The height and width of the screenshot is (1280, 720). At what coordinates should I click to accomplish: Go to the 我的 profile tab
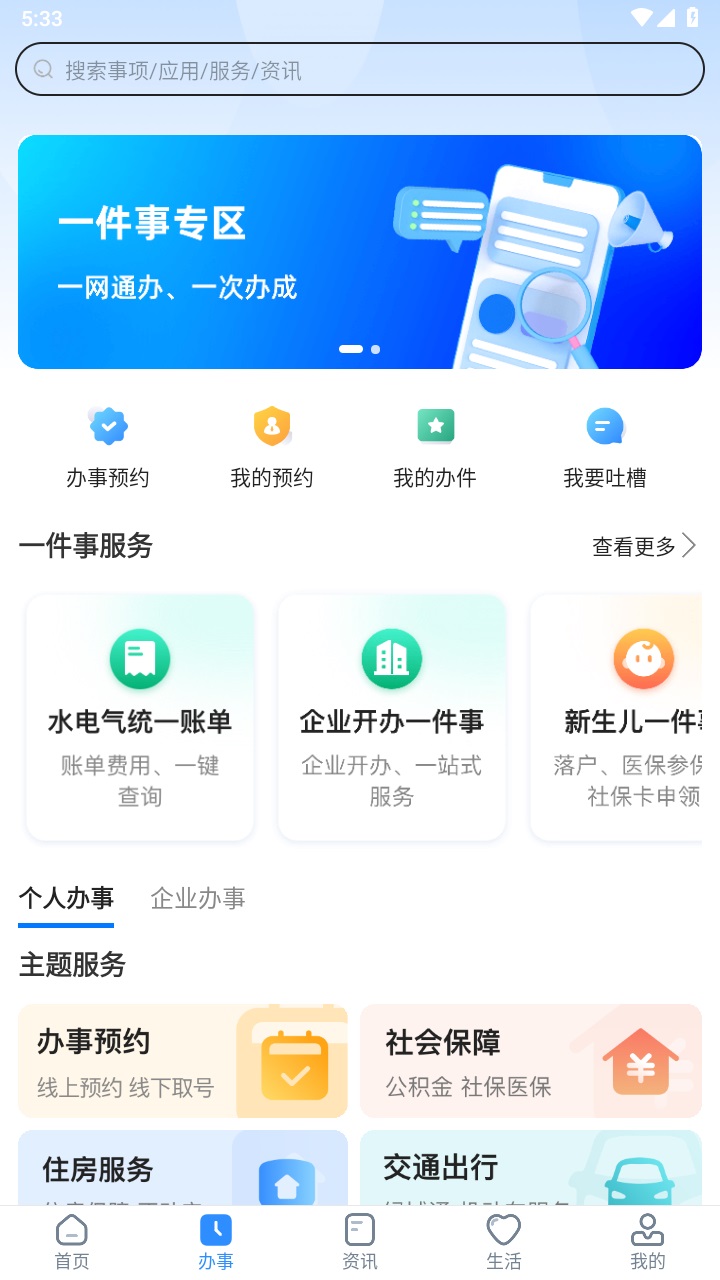648,1242
